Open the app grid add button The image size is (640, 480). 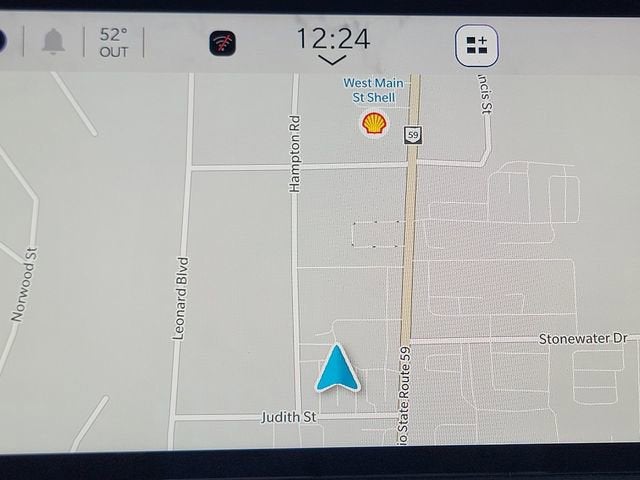pyautogui.click(x=477, y=44)
